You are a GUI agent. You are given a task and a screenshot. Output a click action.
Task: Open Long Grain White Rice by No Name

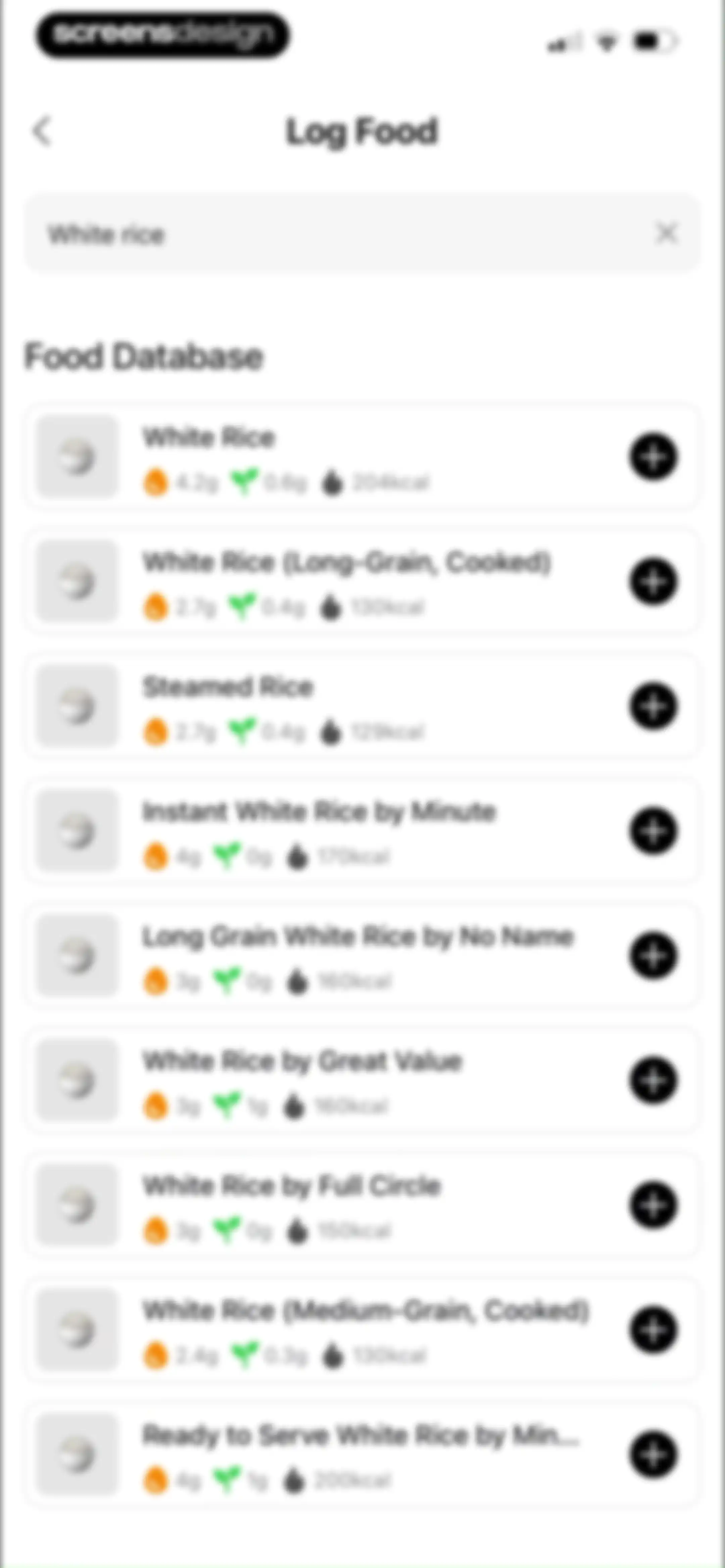(x=362, y=956)
